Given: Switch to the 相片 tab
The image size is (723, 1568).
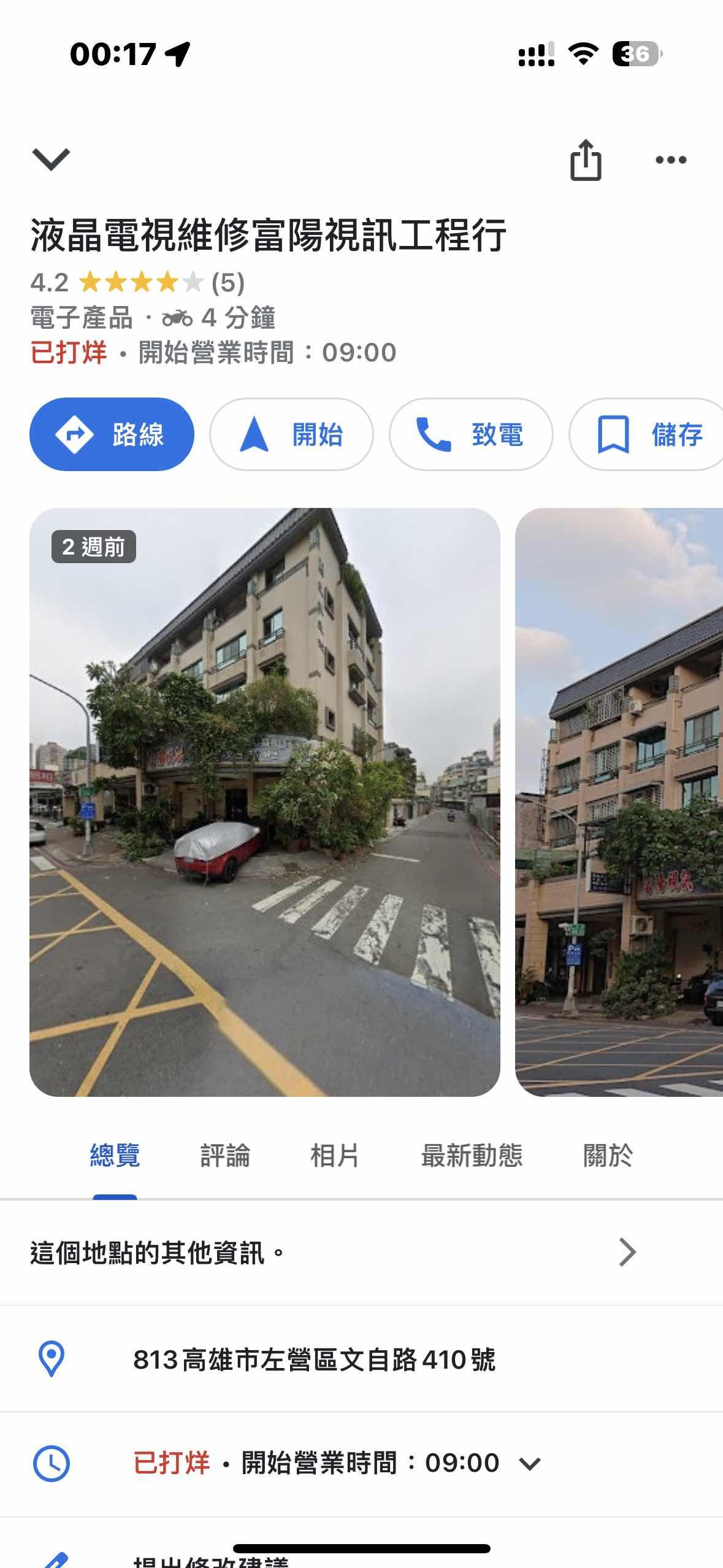Looking at the screenshot, I should tap(334, 1156).
